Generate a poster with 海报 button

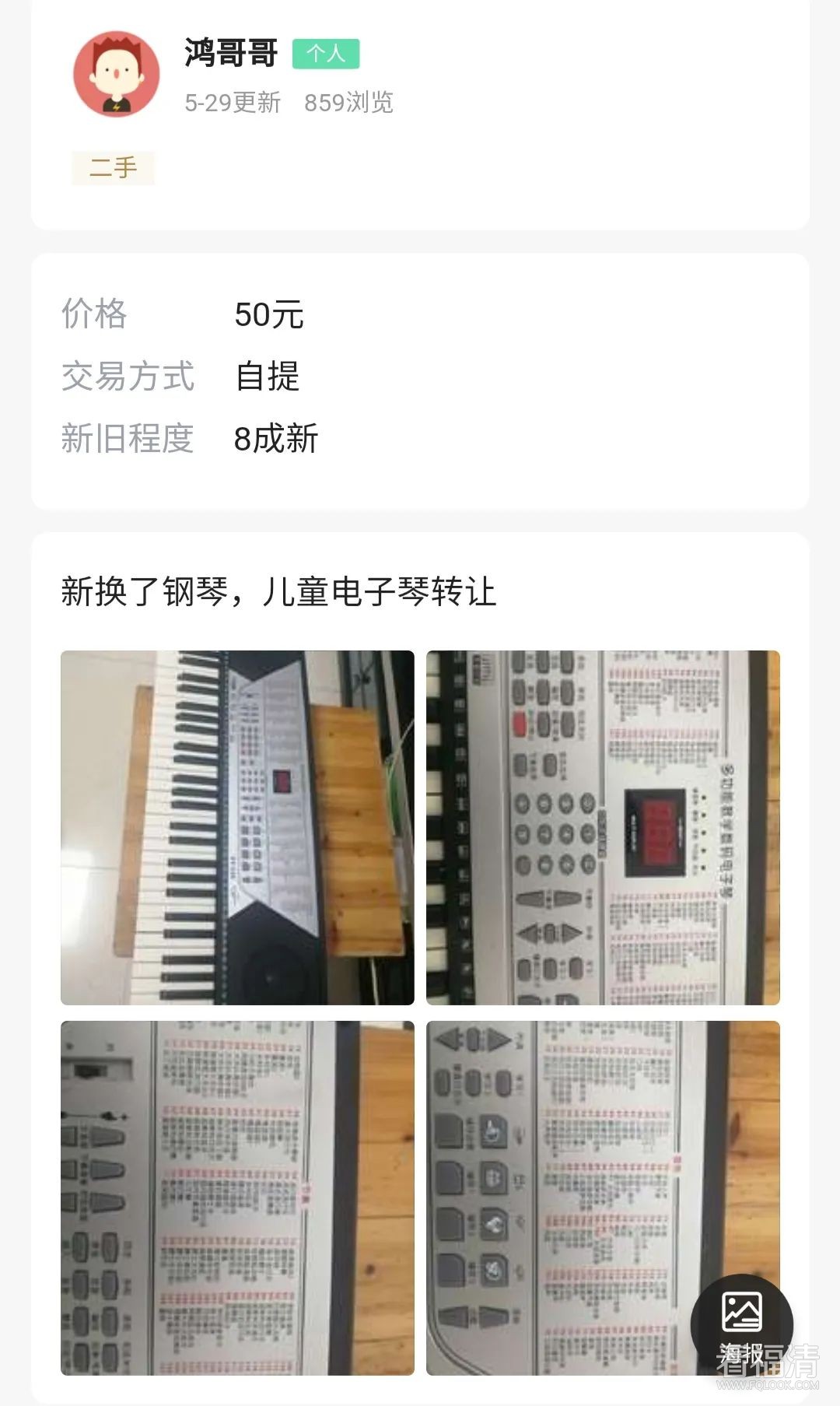(741, 1324)
